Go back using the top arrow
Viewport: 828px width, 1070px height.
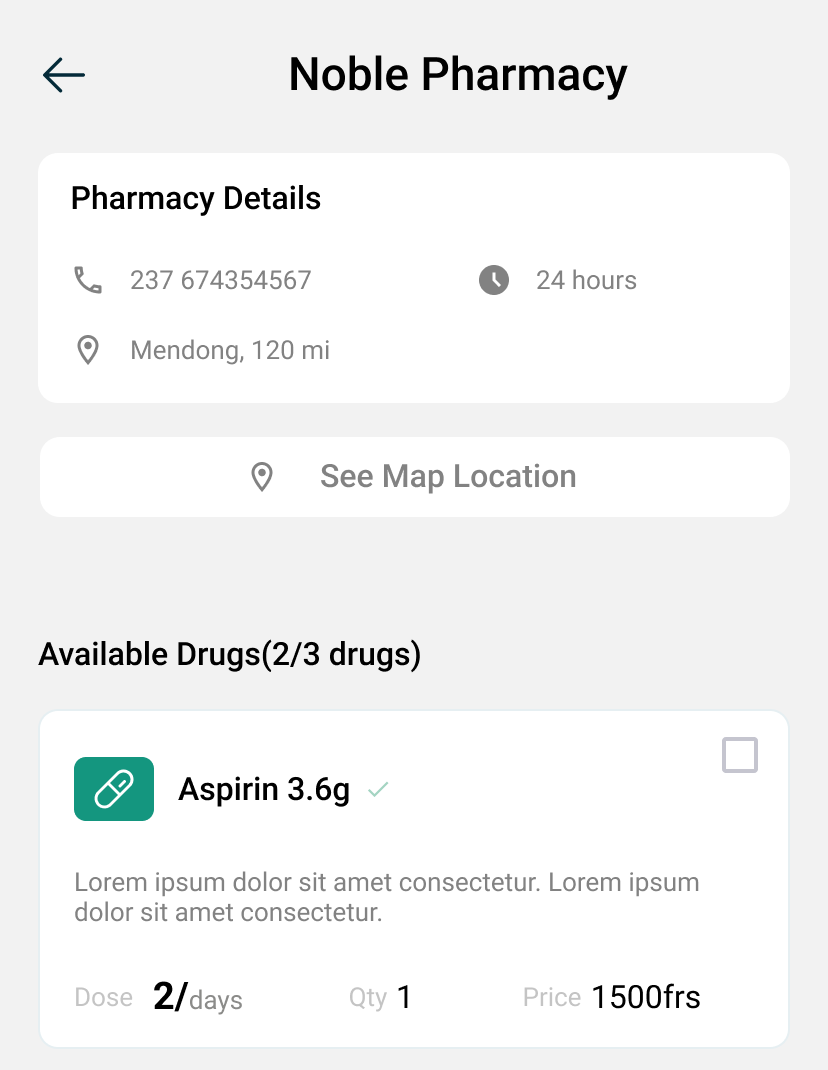tap(64, 75)
